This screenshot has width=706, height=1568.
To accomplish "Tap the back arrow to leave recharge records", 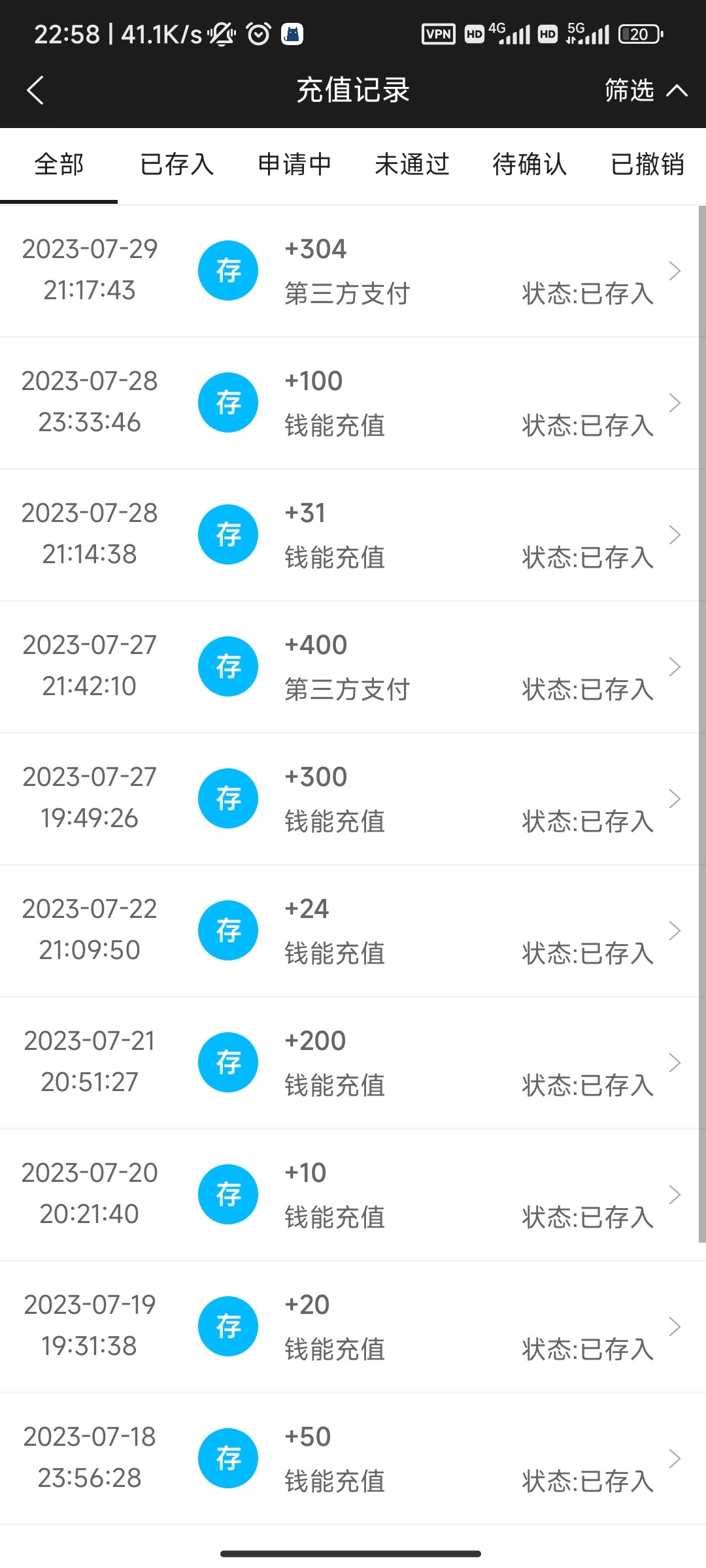I will 36,90.
